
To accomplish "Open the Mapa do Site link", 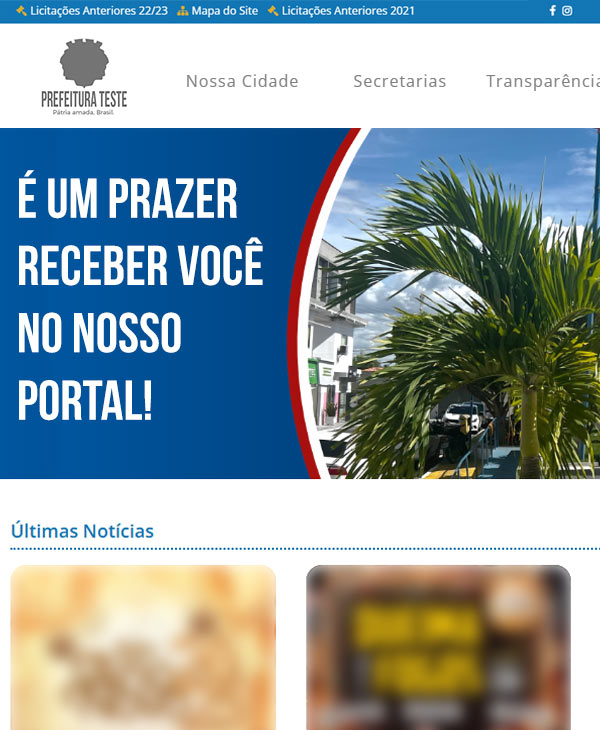I will click(217, 11).
